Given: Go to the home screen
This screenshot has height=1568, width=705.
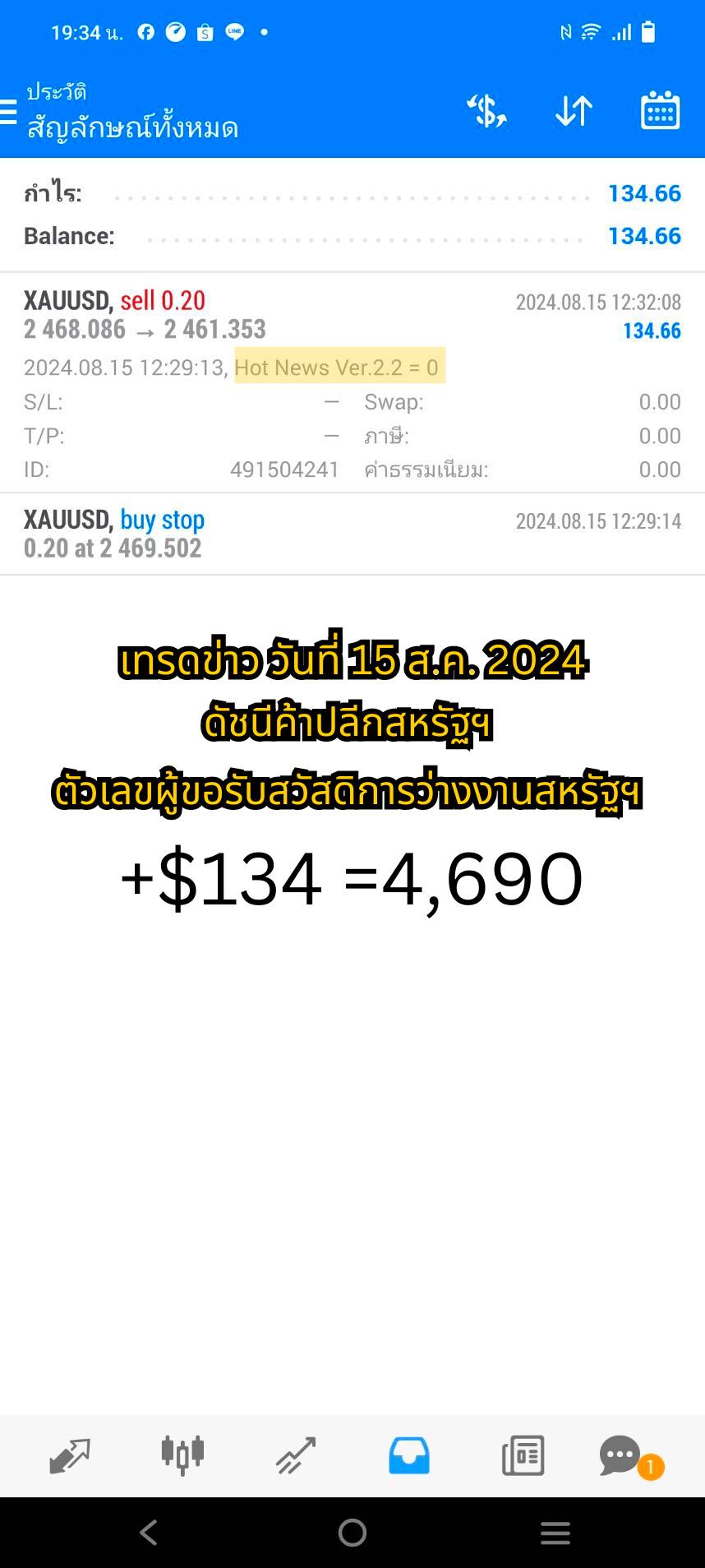Looking at the screenshot, I should point(352,1533).
